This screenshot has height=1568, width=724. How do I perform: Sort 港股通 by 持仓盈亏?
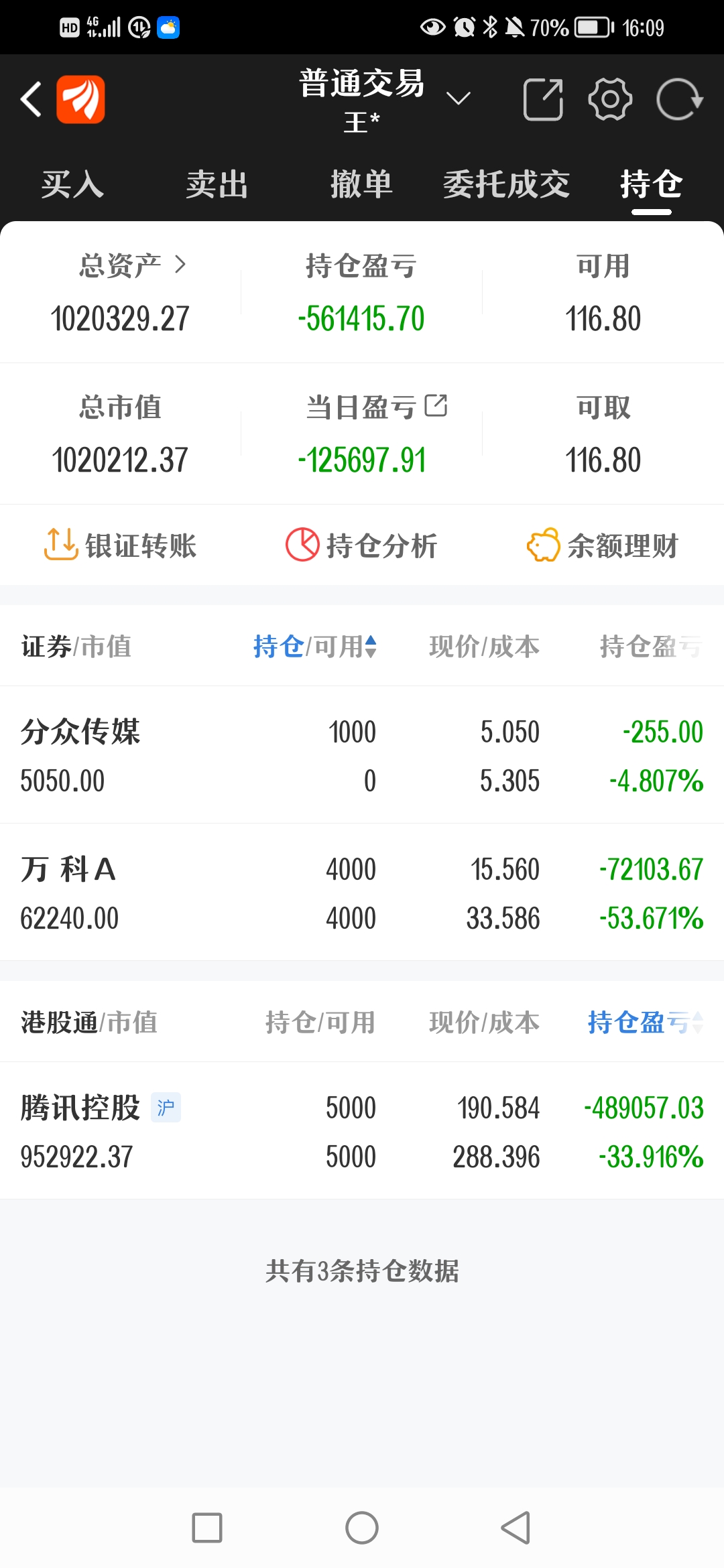click(646, 1023)
